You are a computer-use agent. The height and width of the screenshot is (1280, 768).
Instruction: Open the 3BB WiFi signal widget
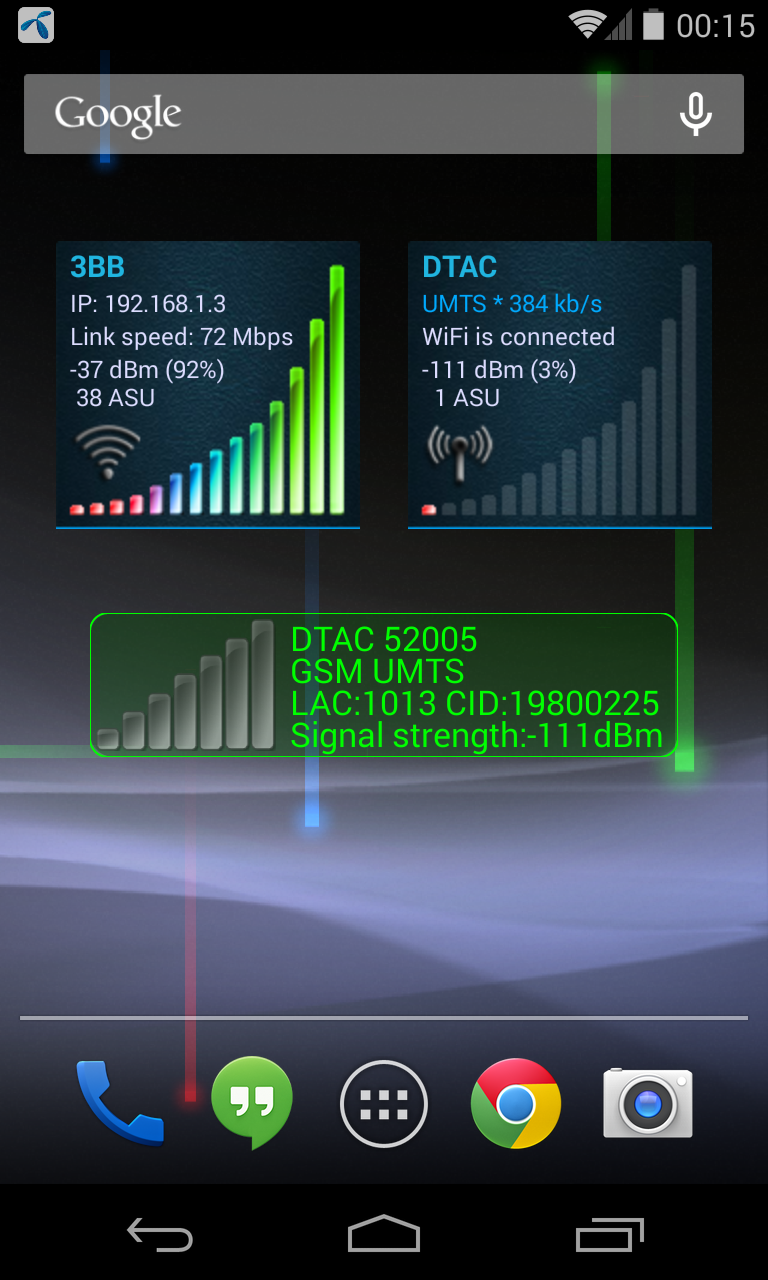208,384
